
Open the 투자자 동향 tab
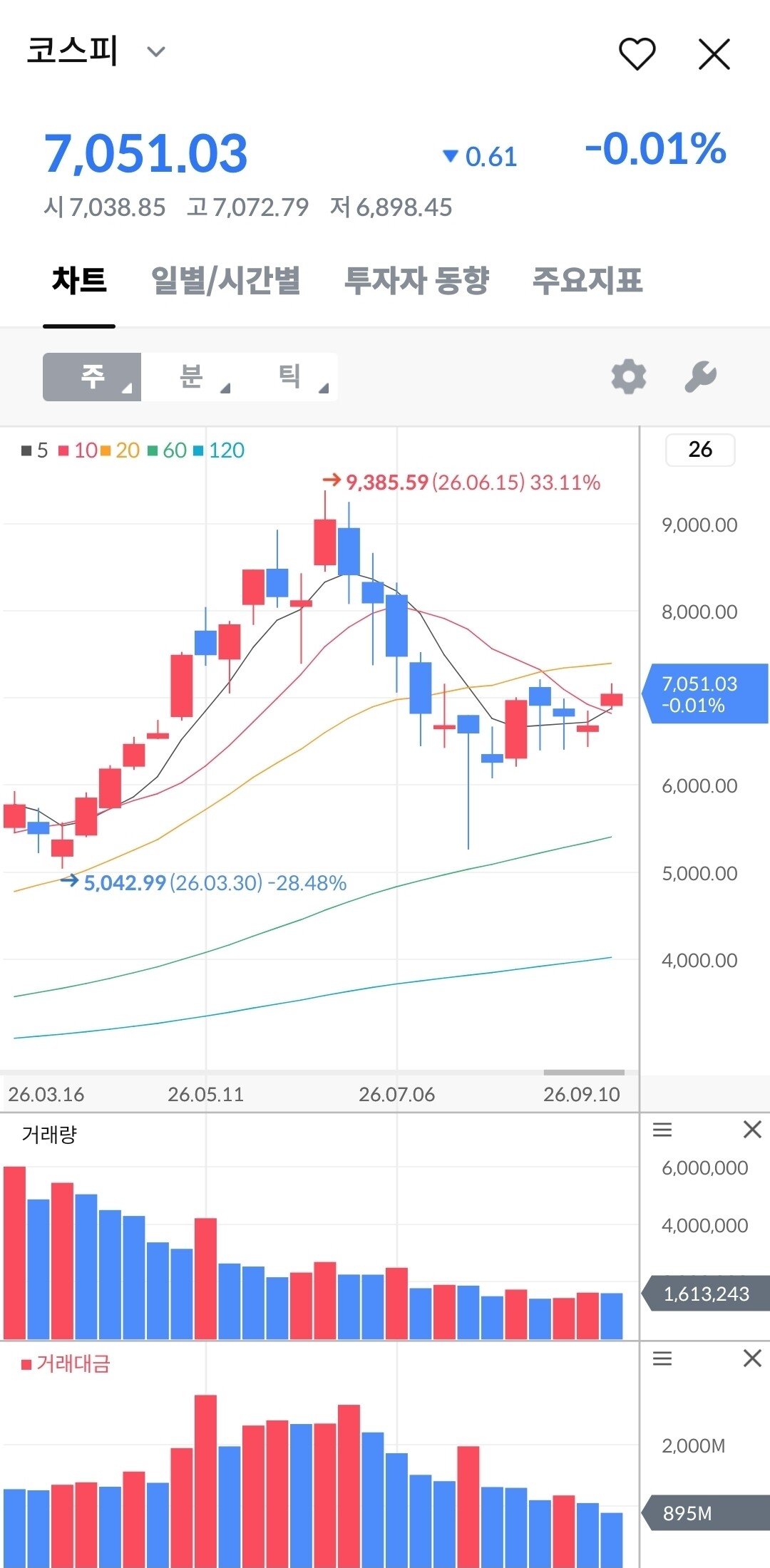[417, 279]
